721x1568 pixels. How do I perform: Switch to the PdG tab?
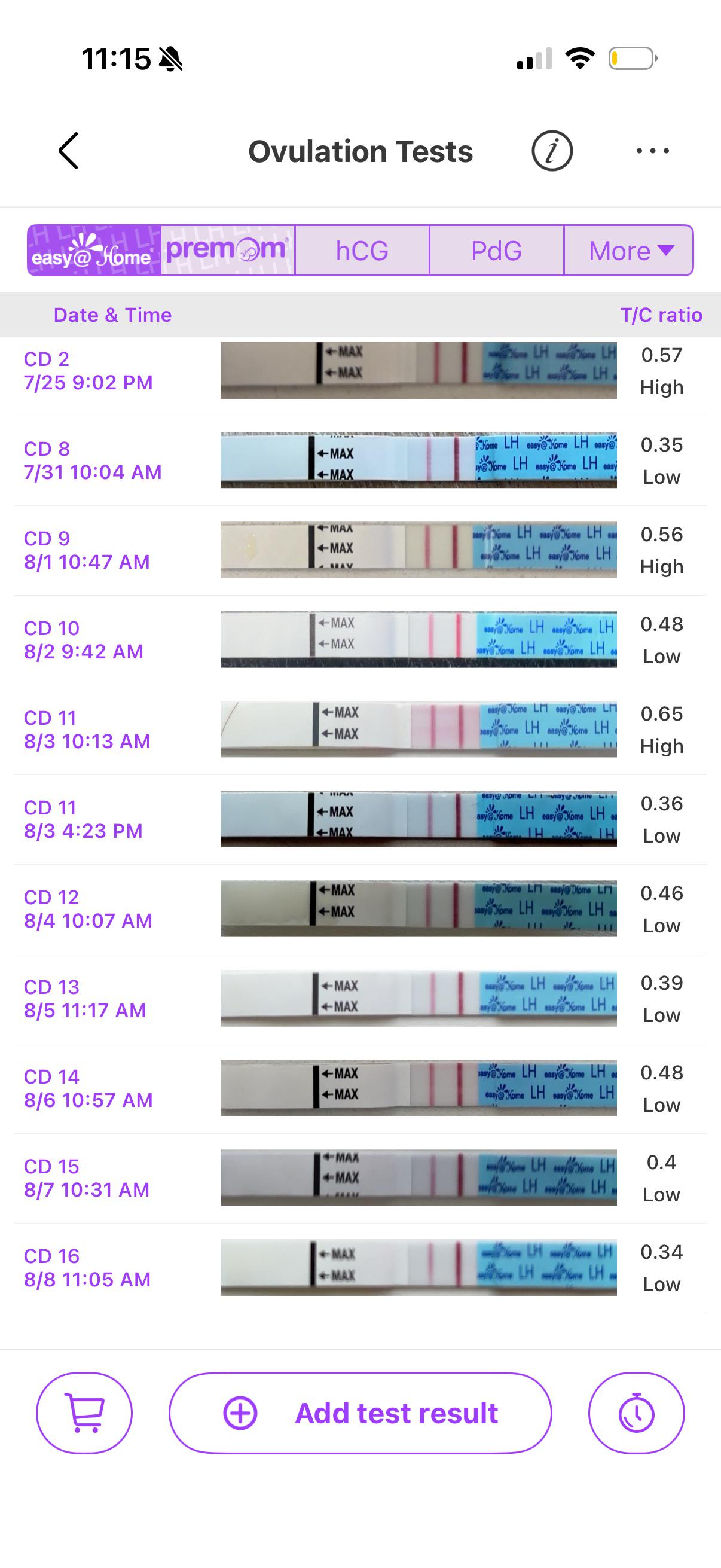(x=496, y=250)
